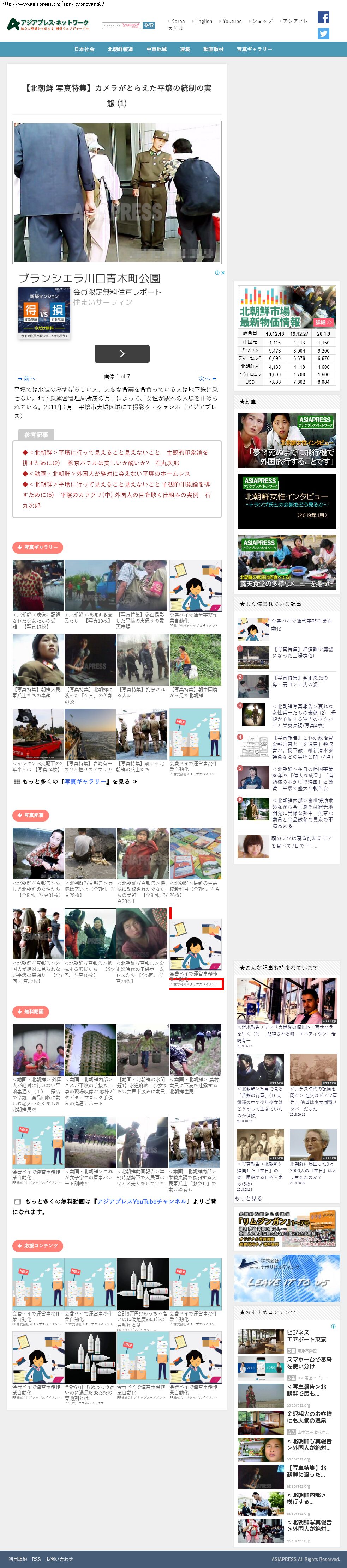Tap the もっと見る link in the sidebar
Viewport: 347px width, 1568px height.
point(248,1198)
